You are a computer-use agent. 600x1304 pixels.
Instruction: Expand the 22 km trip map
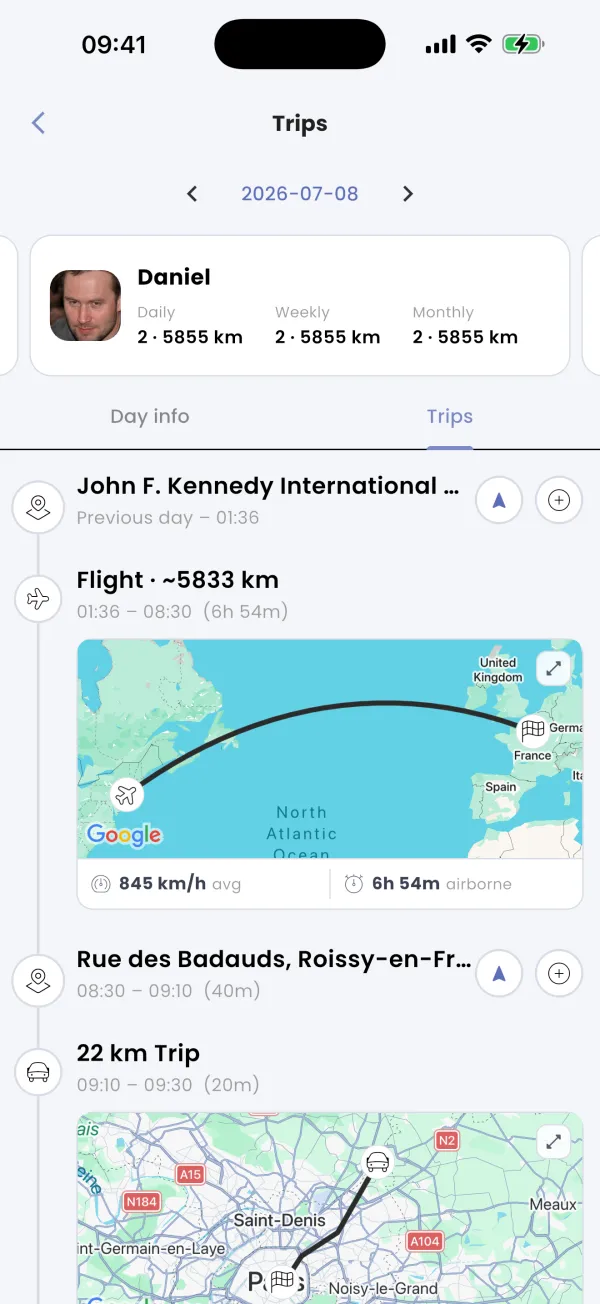tap(553, 1141)
